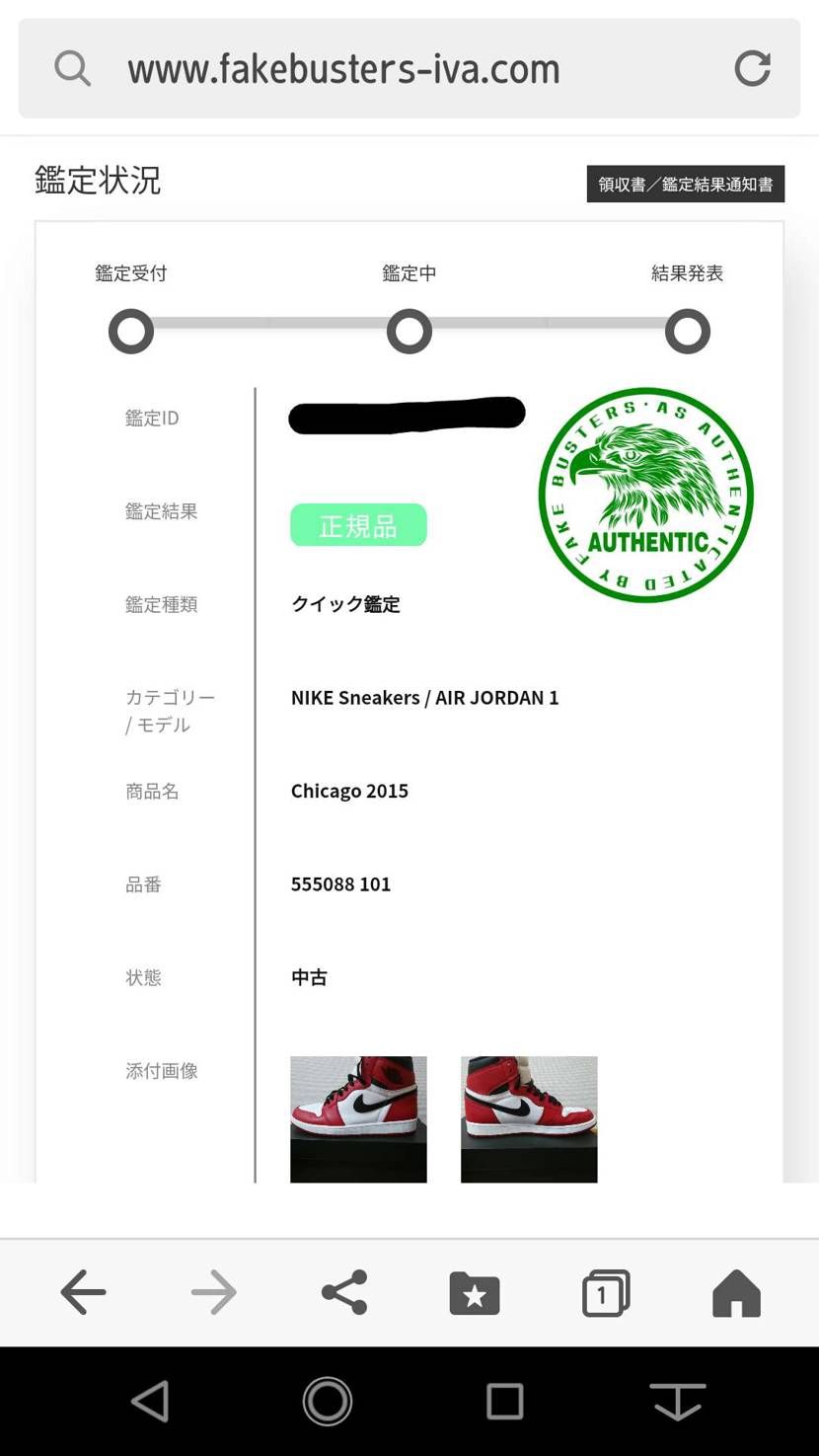Screen dimensions: 819x1456
Task: Tap the grayed forward arrow icon
Action: (213, 1292)
